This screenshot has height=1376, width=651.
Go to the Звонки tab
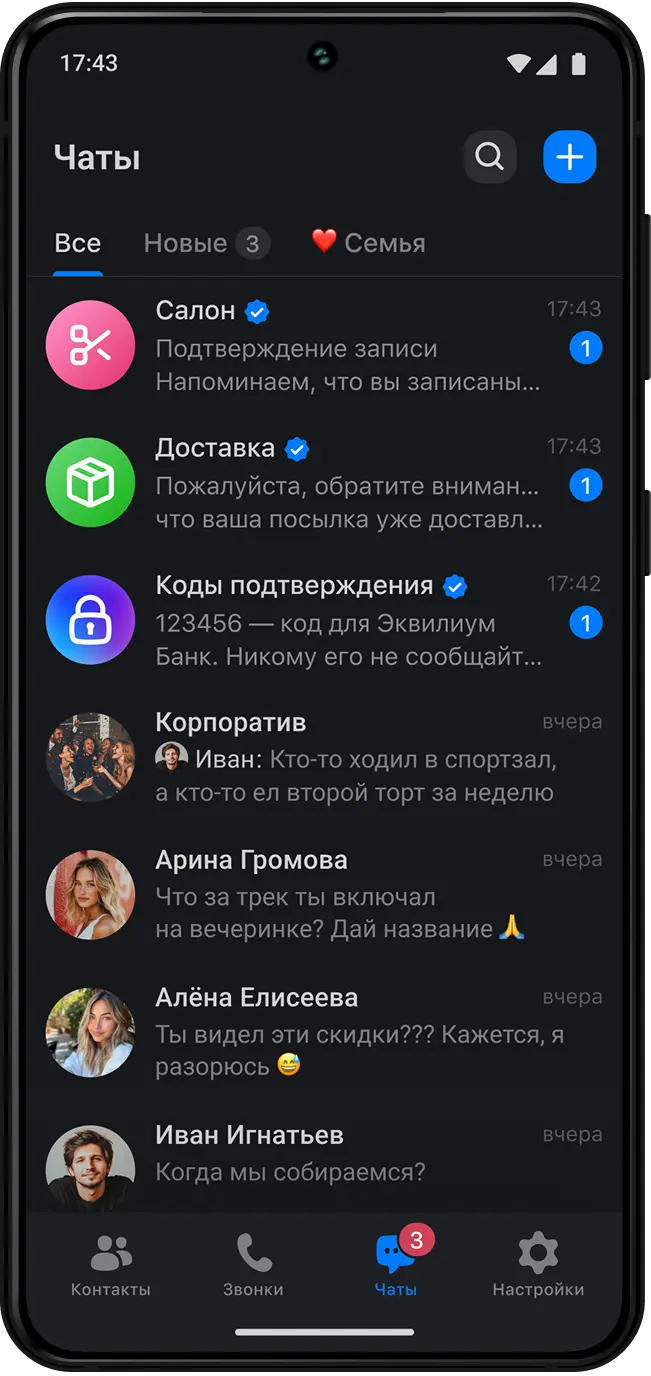point(253,1265)
